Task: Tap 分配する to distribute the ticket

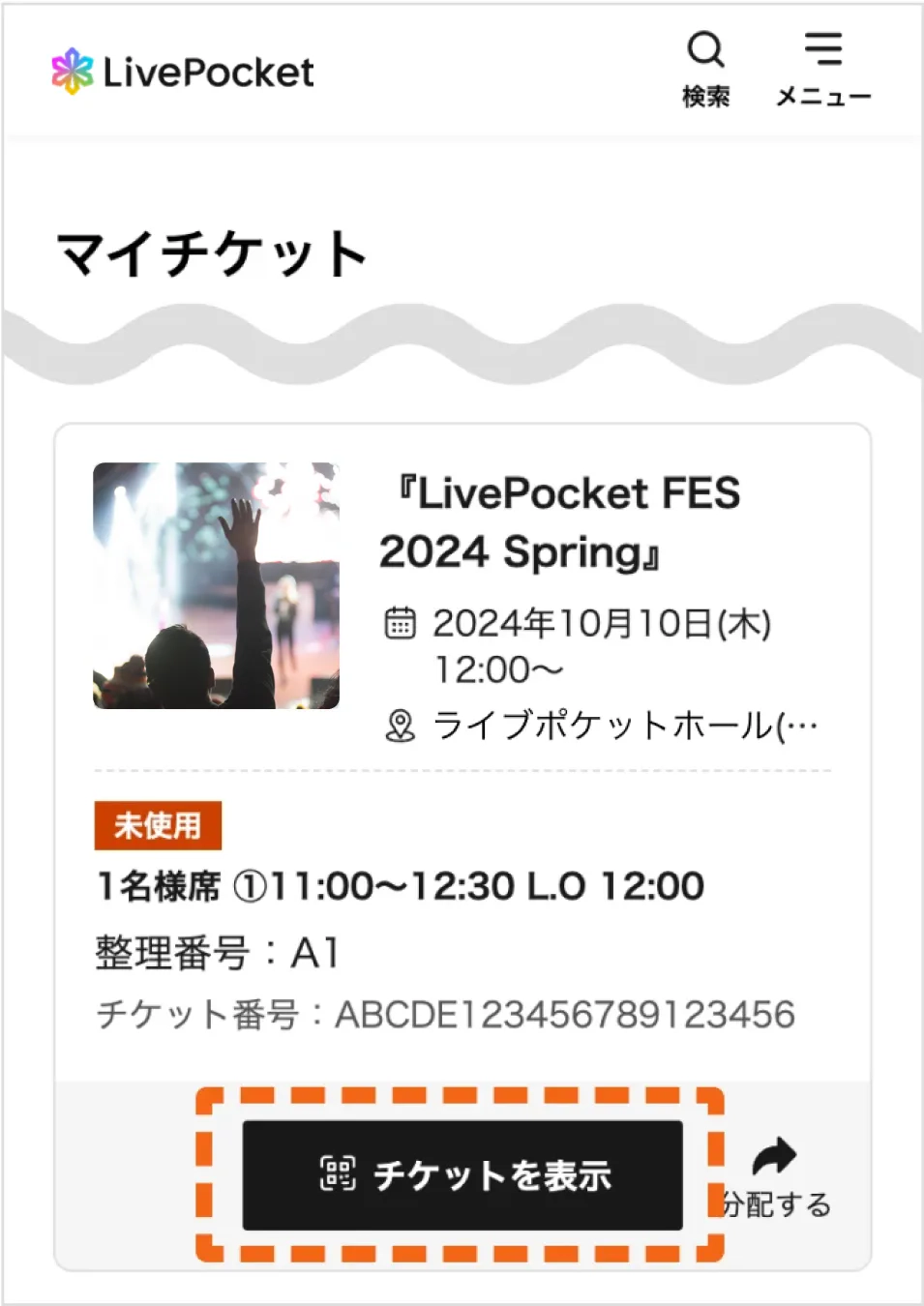Action: (776, 1177)
